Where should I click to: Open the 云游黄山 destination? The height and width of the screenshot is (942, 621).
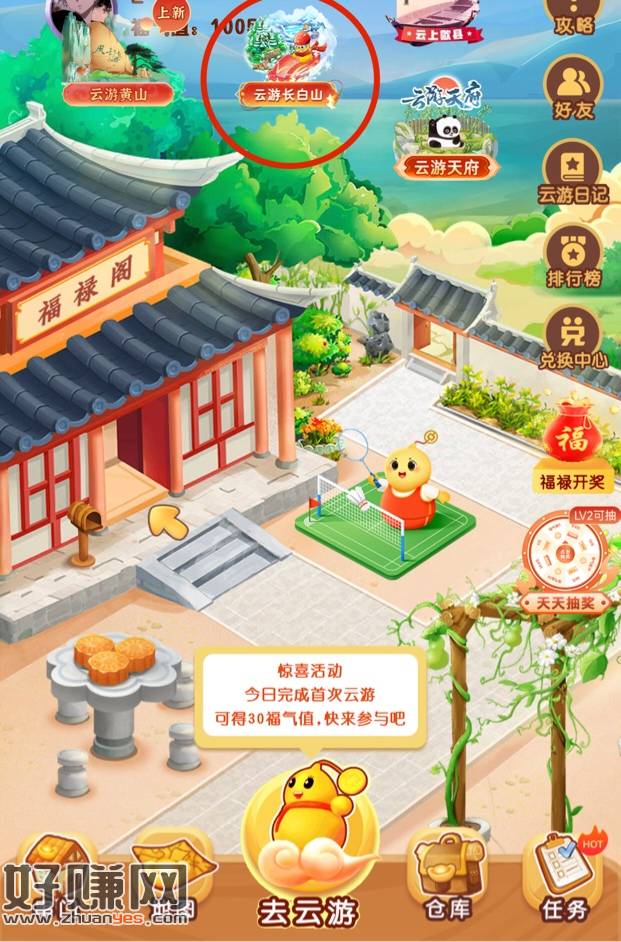[x=117, y=62]
